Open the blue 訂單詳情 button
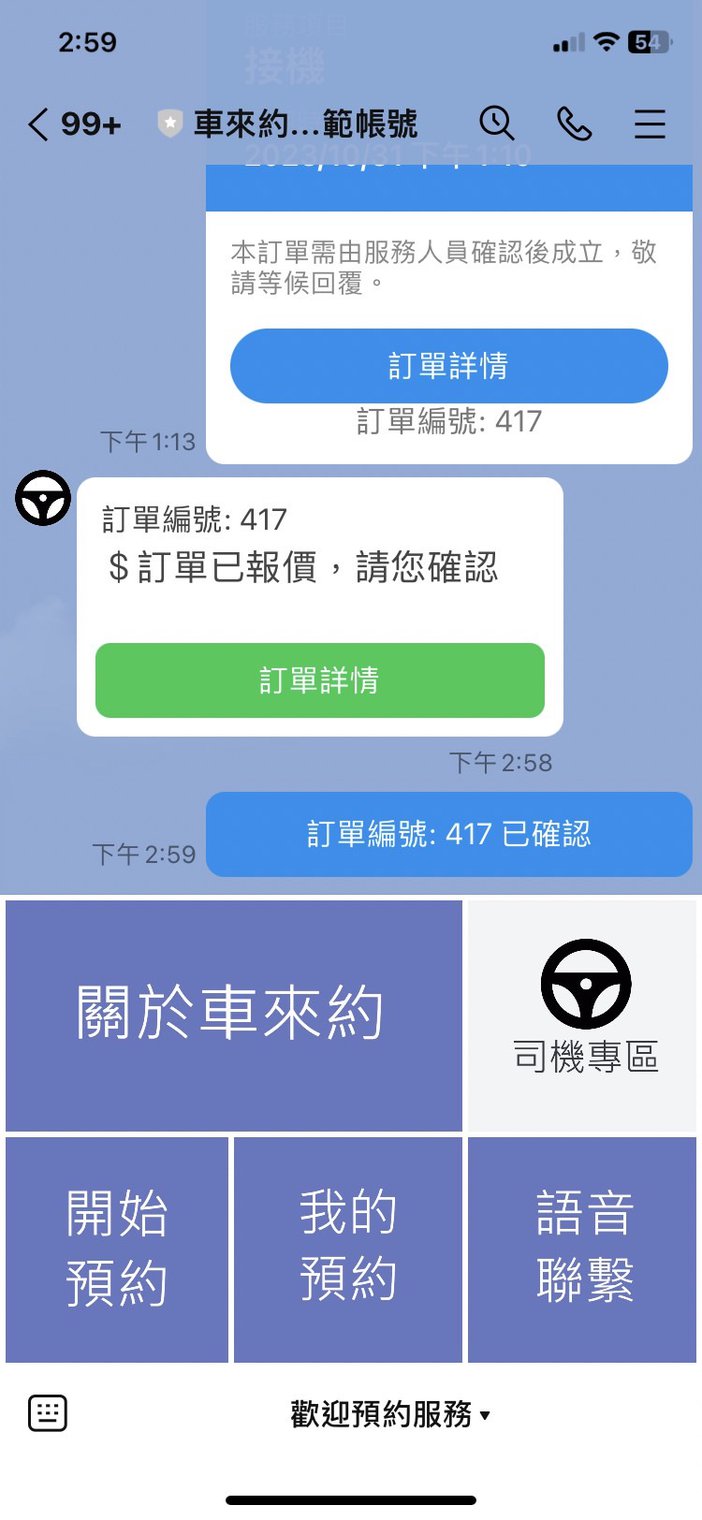The height and width of the screenshot is (1520, 702). (x=449, y=366)
